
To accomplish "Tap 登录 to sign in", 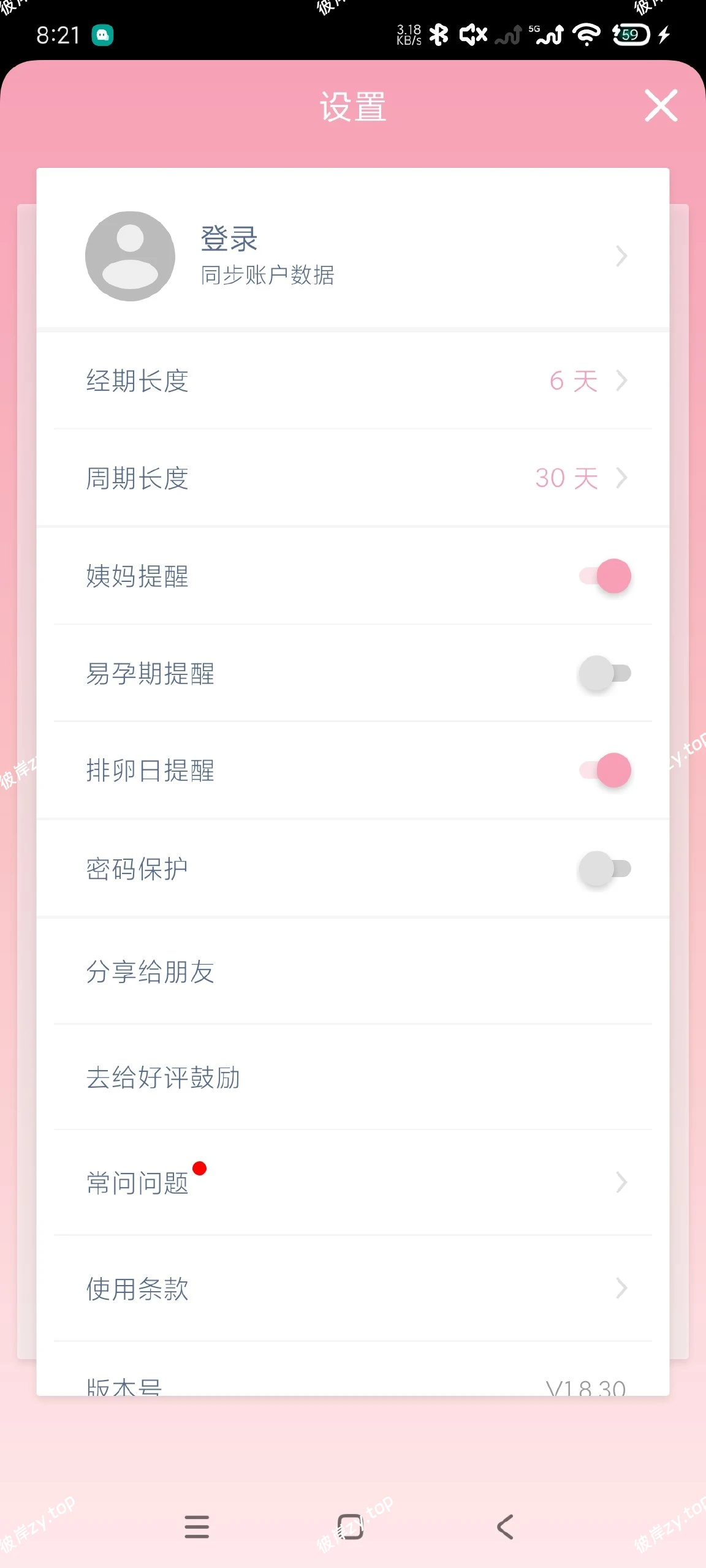I will point(353,256).
